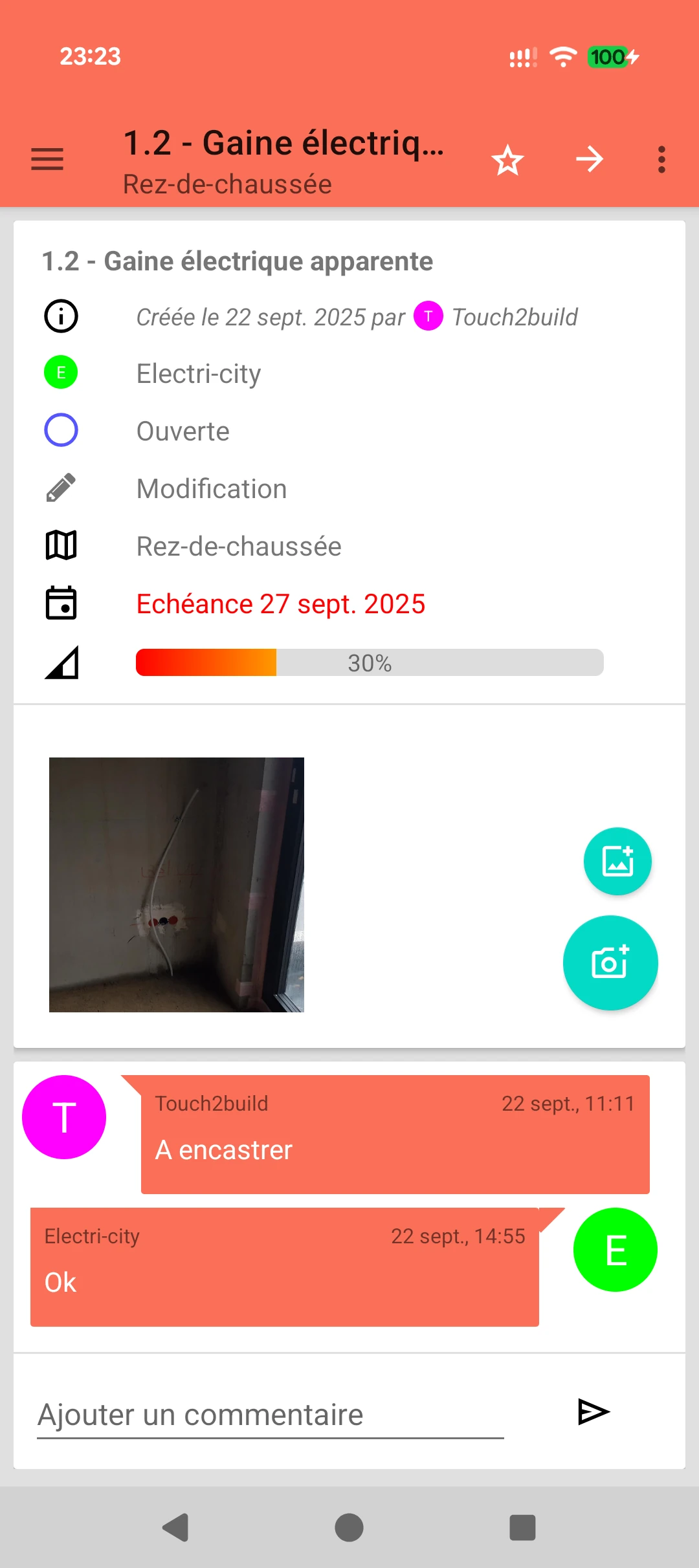
Task: Adjust the 30% progress bar
Action: tap(369, 662)
